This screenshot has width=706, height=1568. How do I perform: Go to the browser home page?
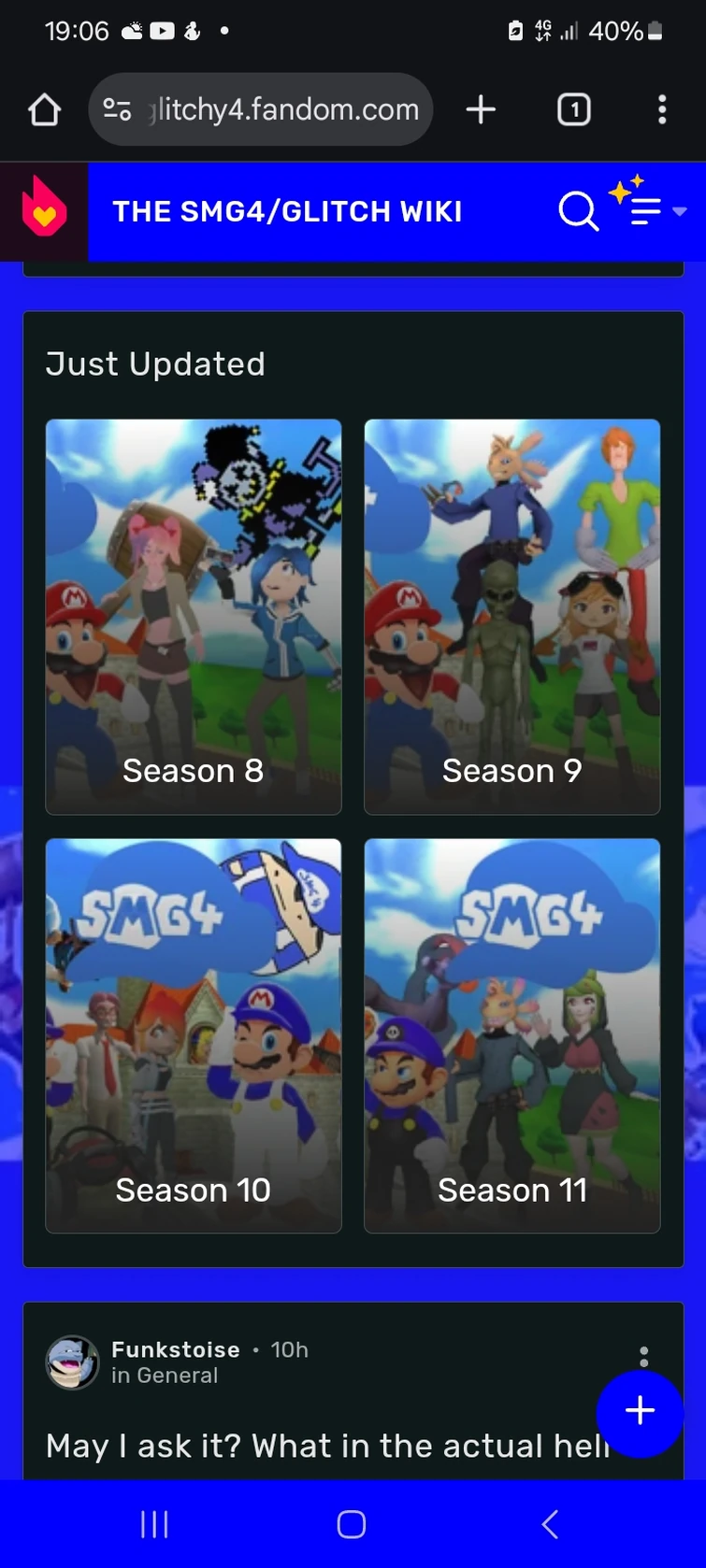[x=44, y=110]
